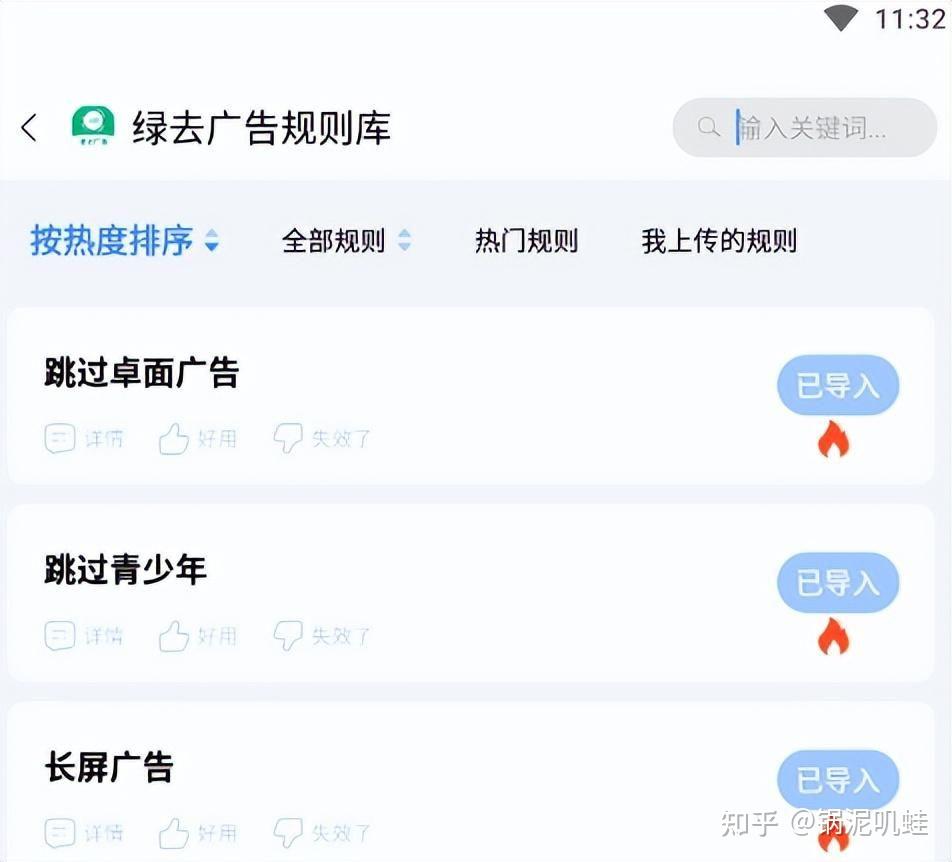
Task: Tap 已导入 button for 跳过青少年
Action: click(x=838, y=582)
